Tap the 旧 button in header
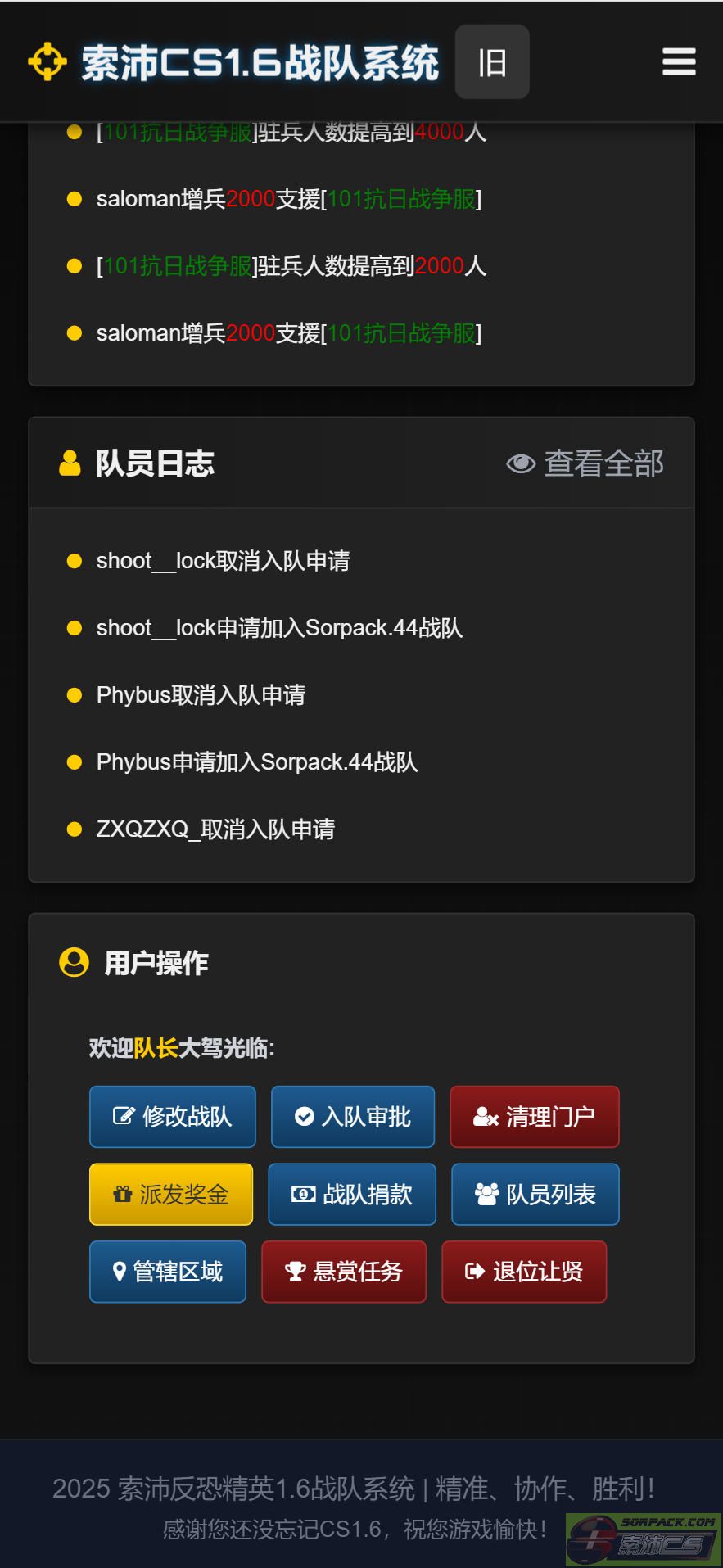 pos(492,62)
